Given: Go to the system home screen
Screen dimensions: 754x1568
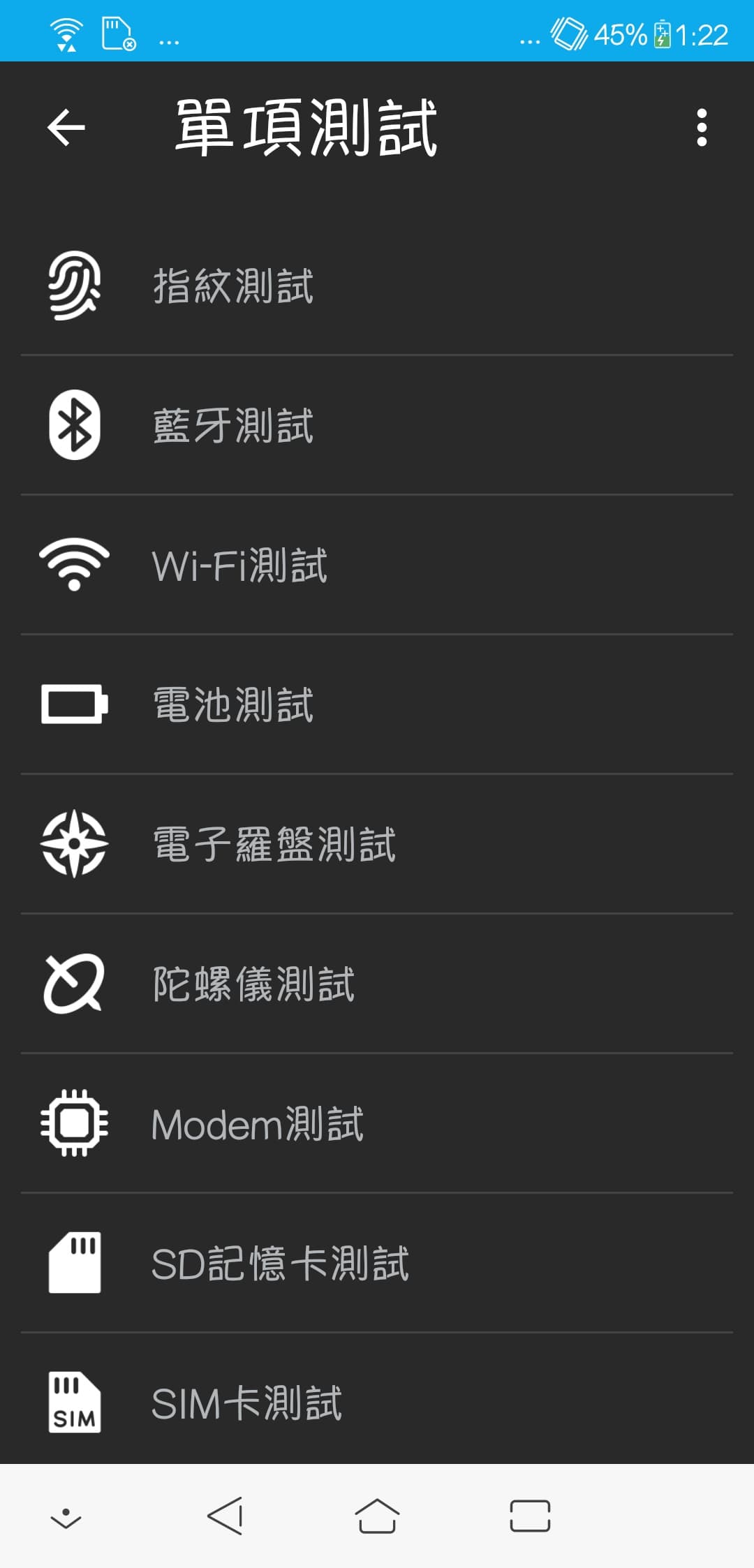Looking at the screenshot, I should tap(377, 1516).
